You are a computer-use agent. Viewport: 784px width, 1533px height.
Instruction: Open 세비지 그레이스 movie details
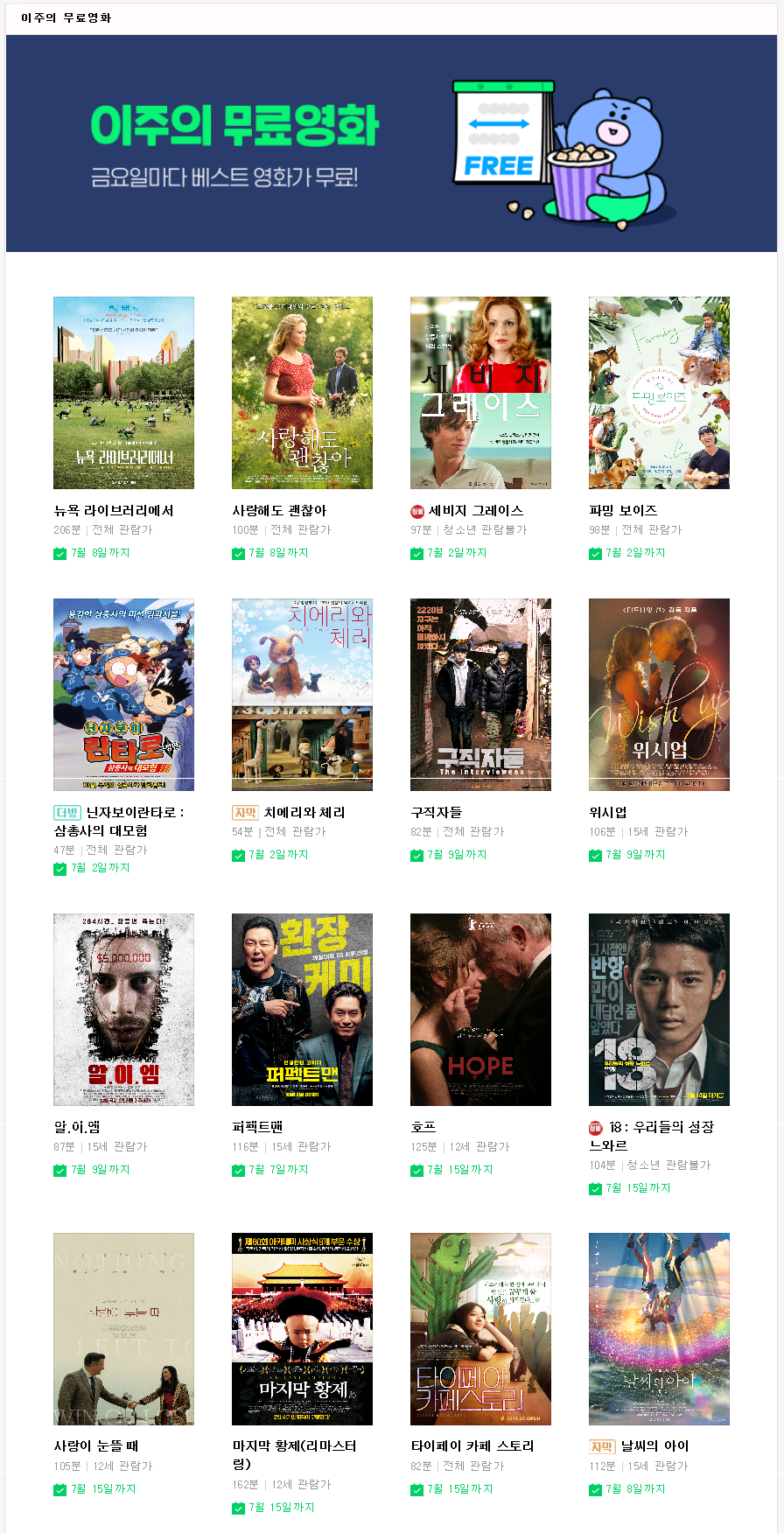[x=480, y=393]
